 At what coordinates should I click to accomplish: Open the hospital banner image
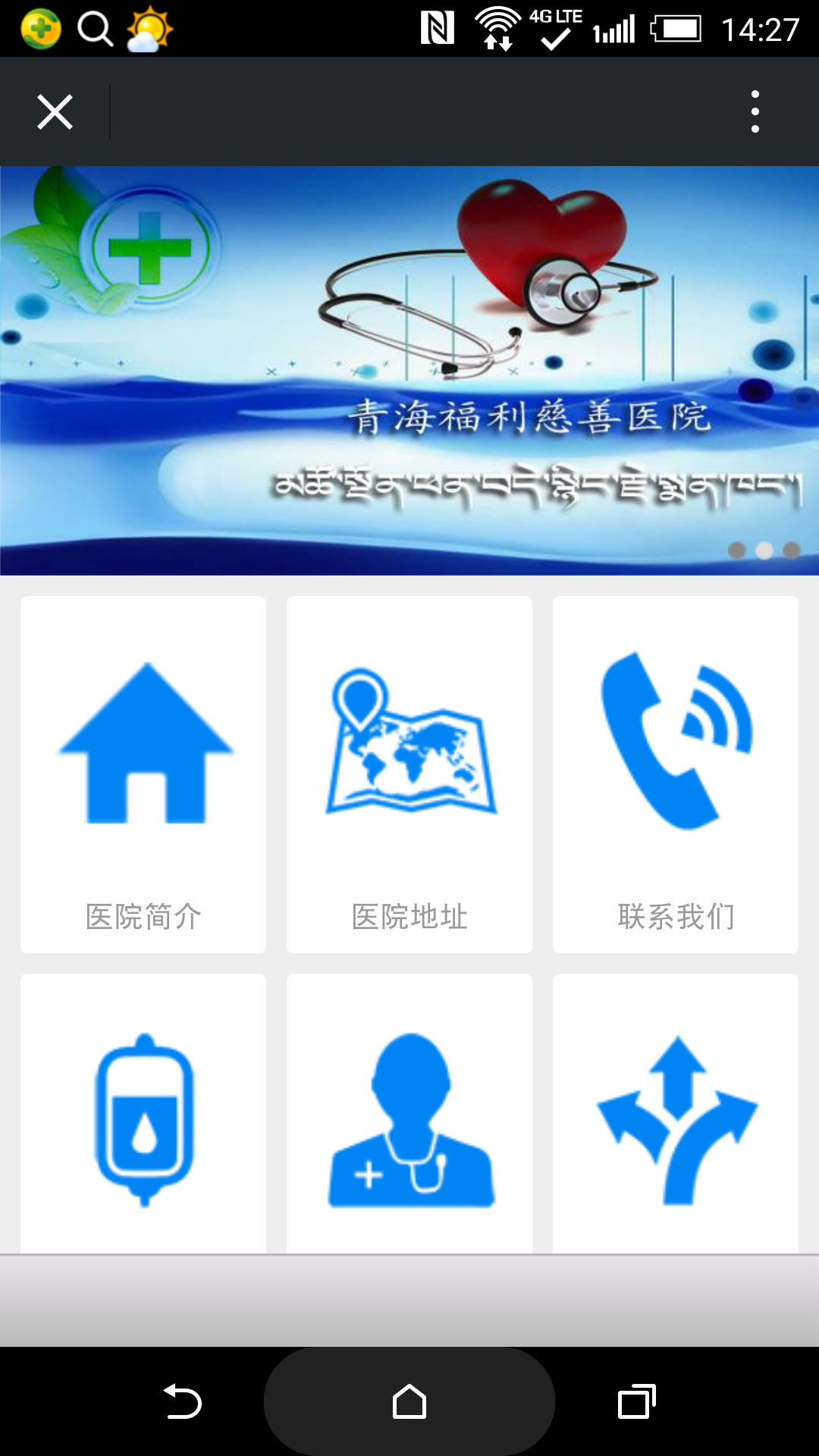(x=409, y=370)
